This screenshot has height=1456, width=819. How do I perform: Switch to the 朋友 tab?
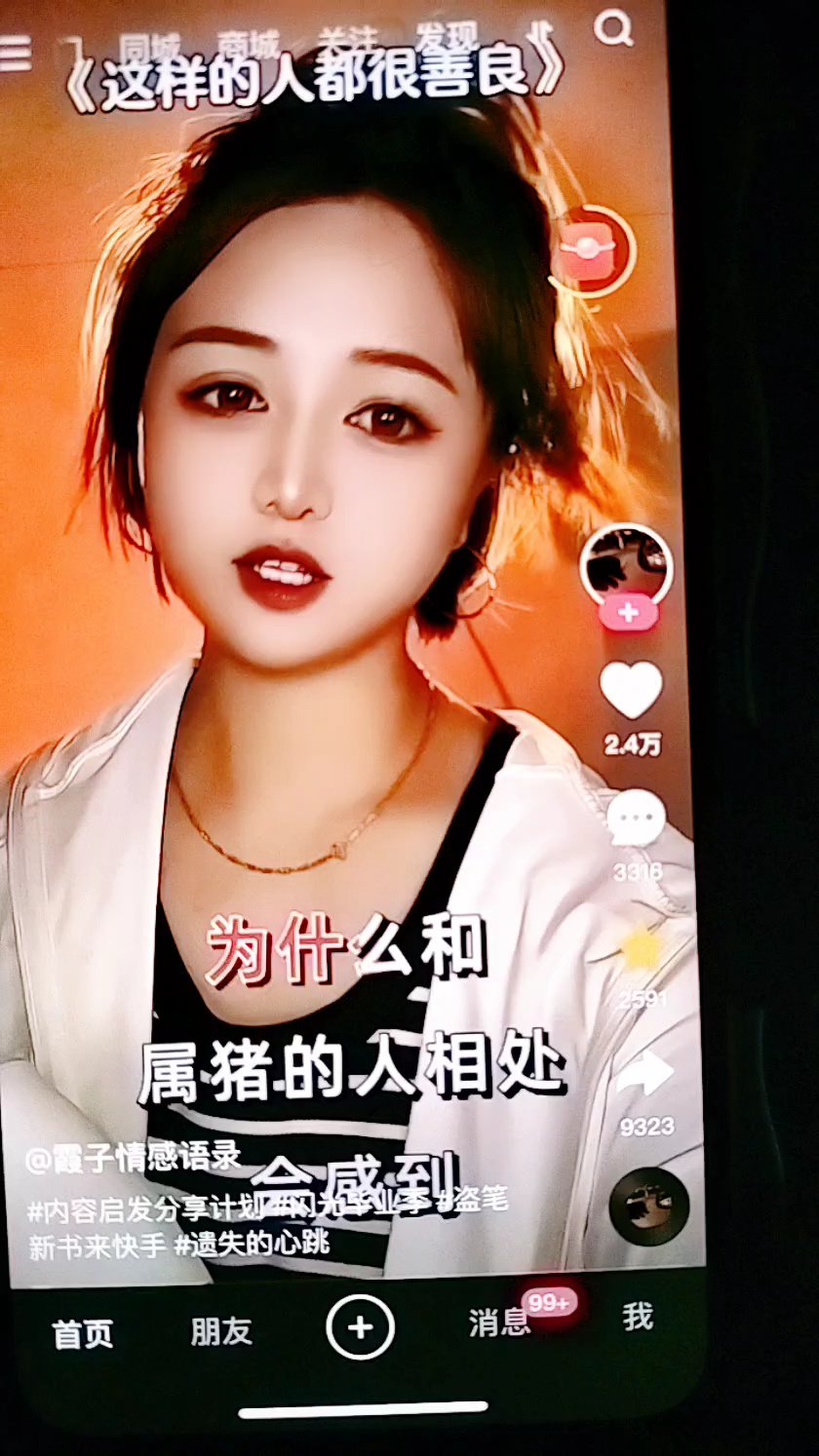point(221,1330)
